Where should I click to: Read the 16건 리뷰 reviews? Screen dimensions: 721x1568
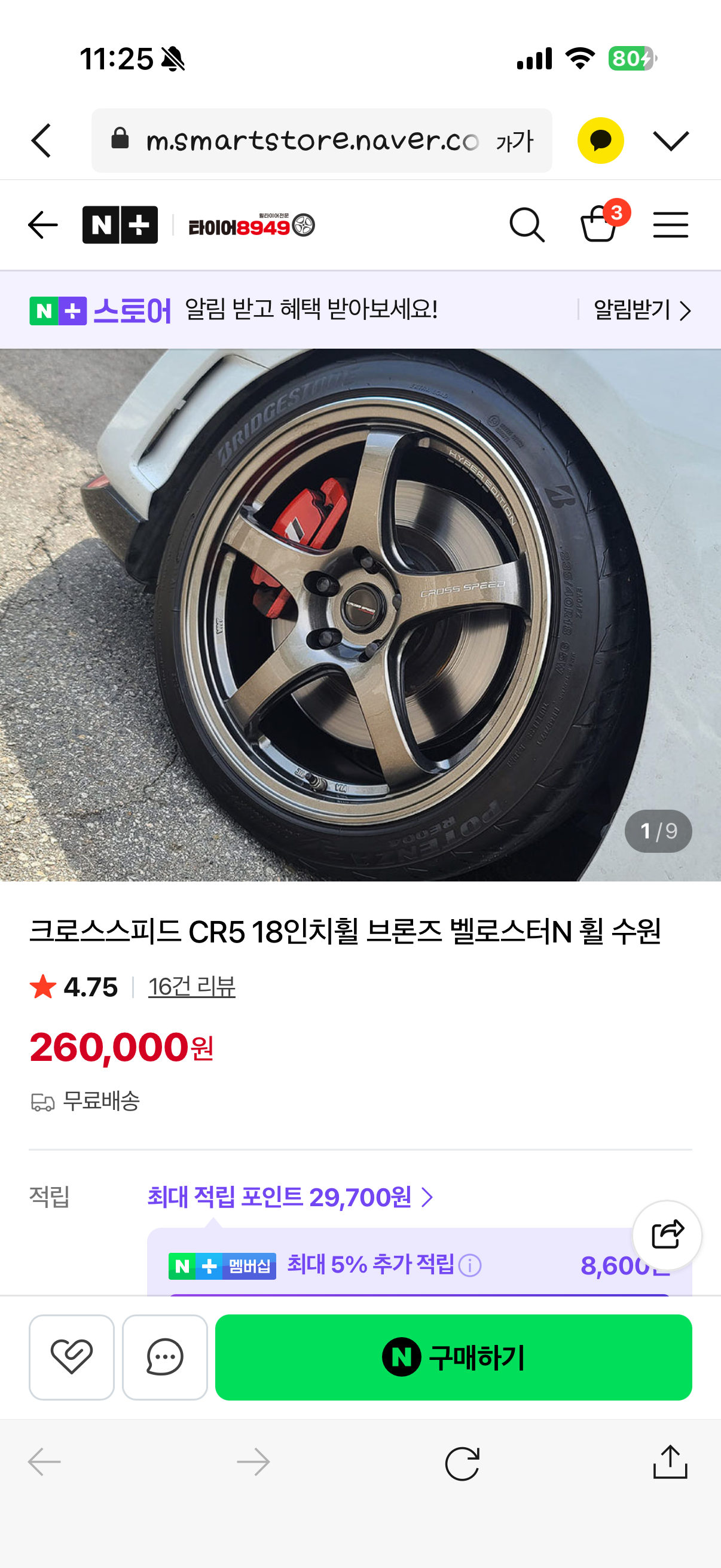[x=192, y=987]
